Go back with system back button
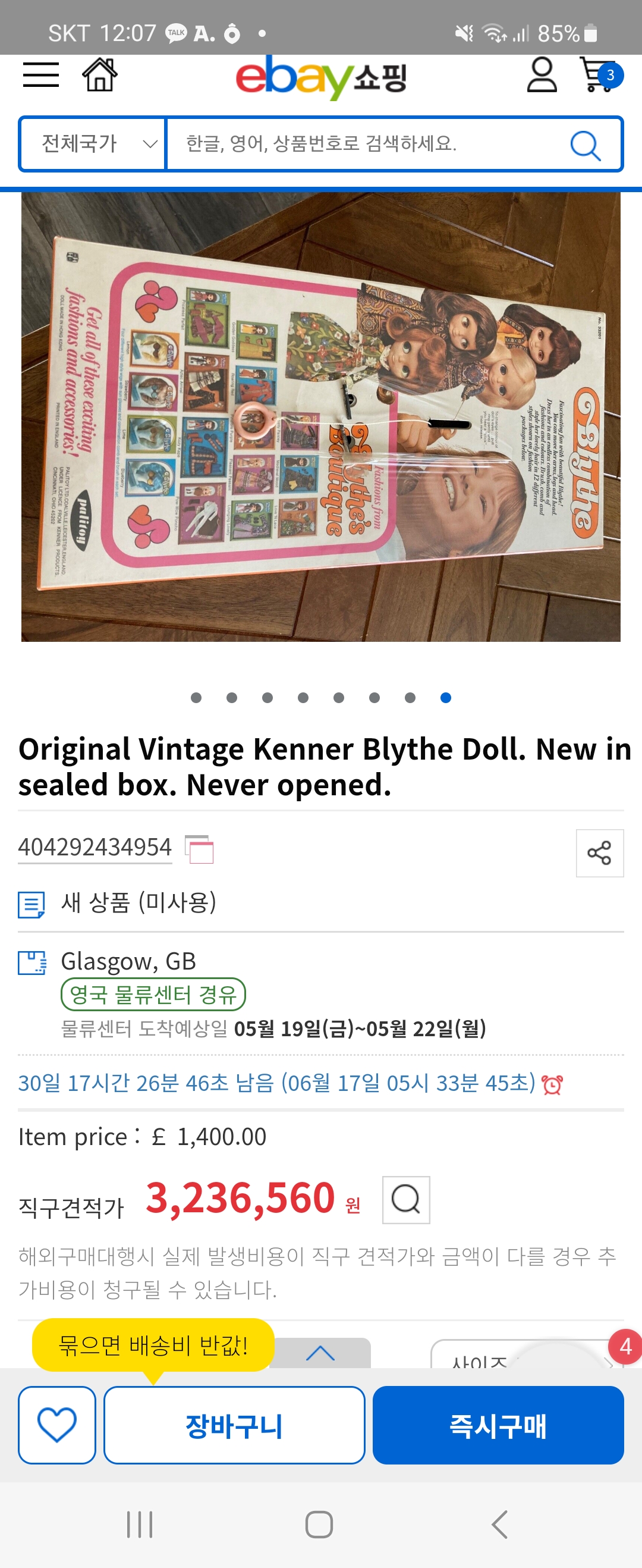 [499, 1525]
